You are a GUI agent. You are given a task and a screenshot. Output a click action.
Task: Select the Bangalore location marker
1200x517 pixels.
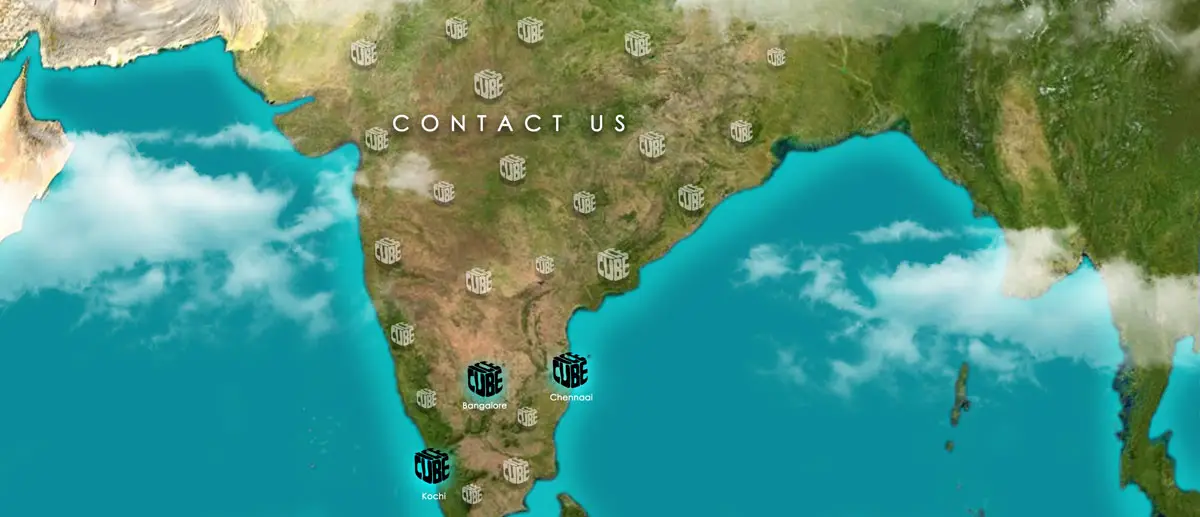[485, 379]
